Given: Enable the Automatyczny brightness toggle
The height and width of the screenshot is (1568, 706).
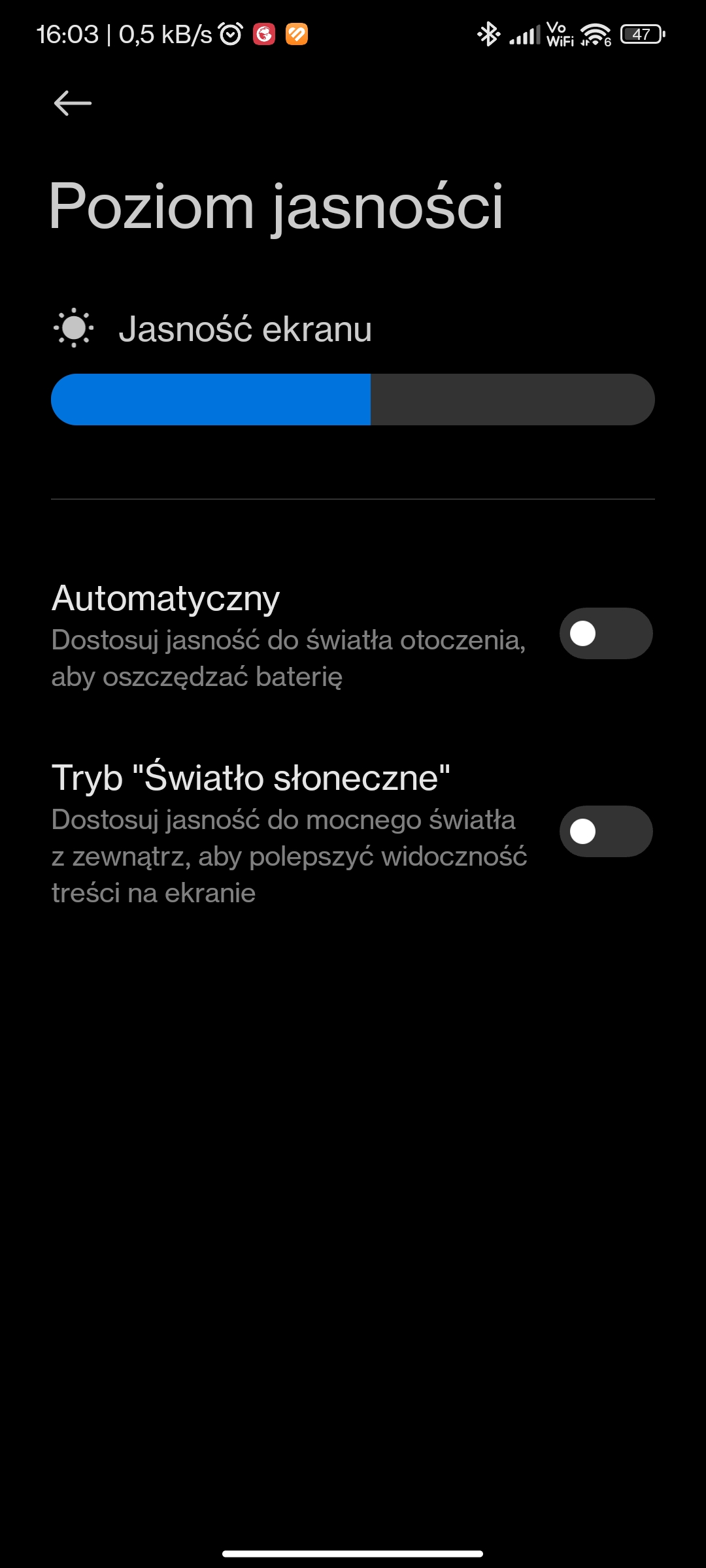Looking at the screenshot, I should pos(605,633).
